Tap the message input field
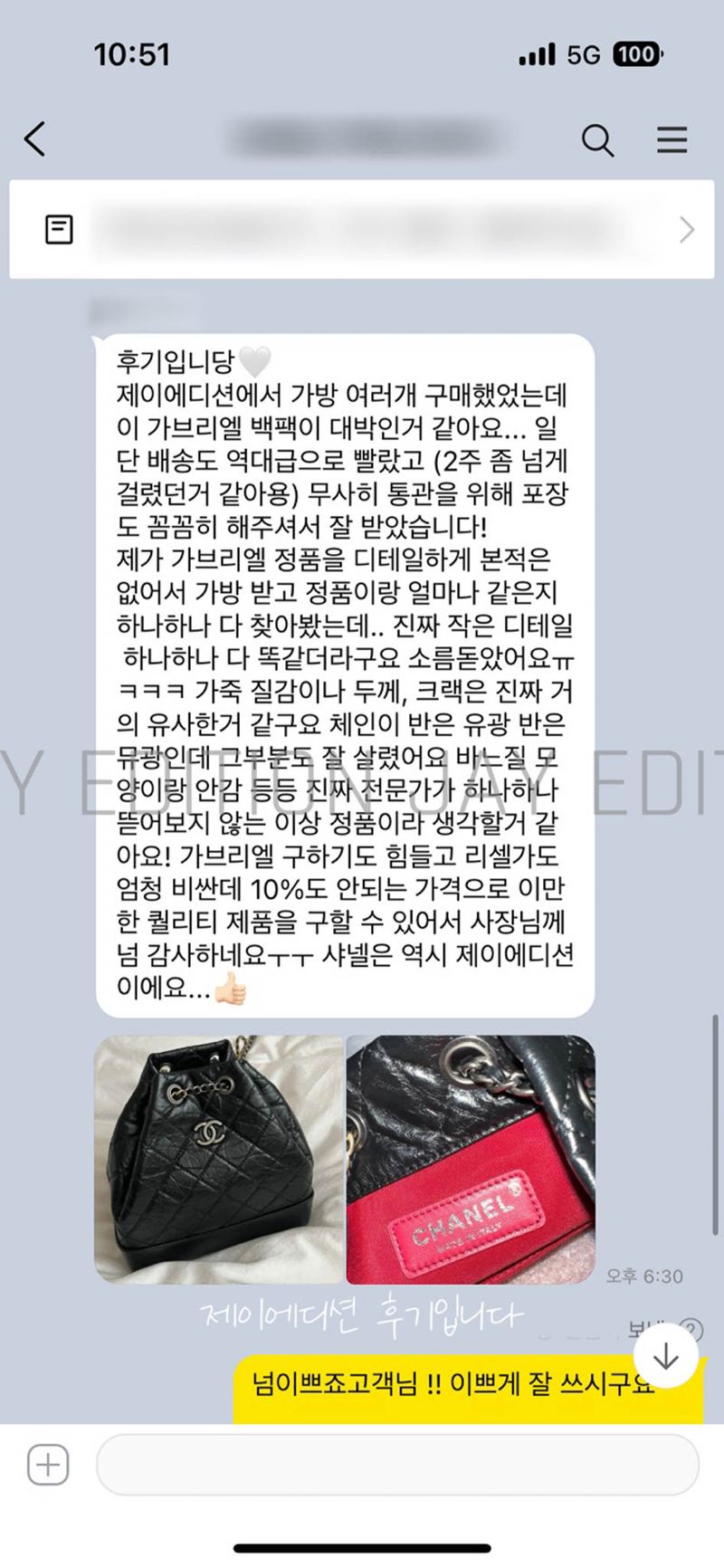724x1568 pixels. coord(396,1465)
